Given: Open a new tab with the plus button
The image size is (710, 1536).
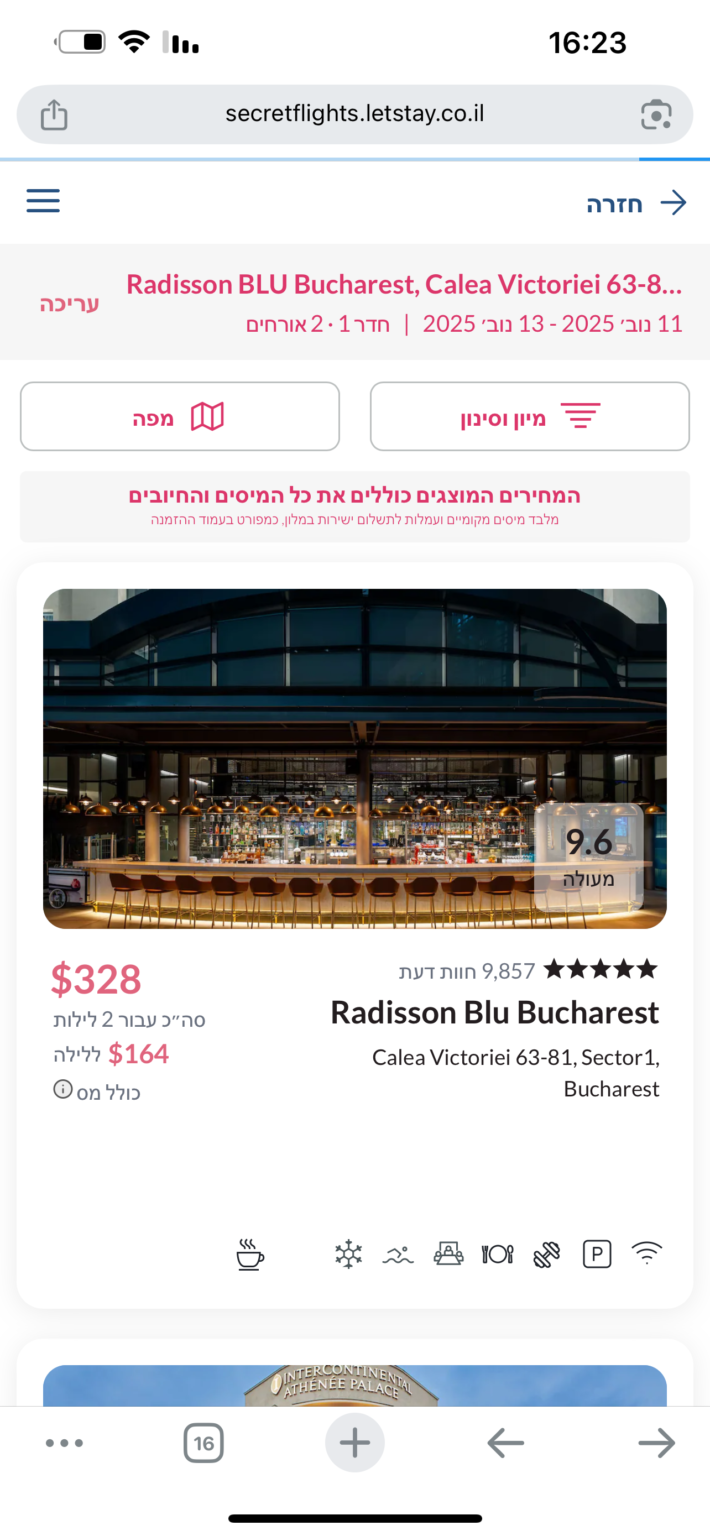Looking at the screenshot, I should (355, 1442).
